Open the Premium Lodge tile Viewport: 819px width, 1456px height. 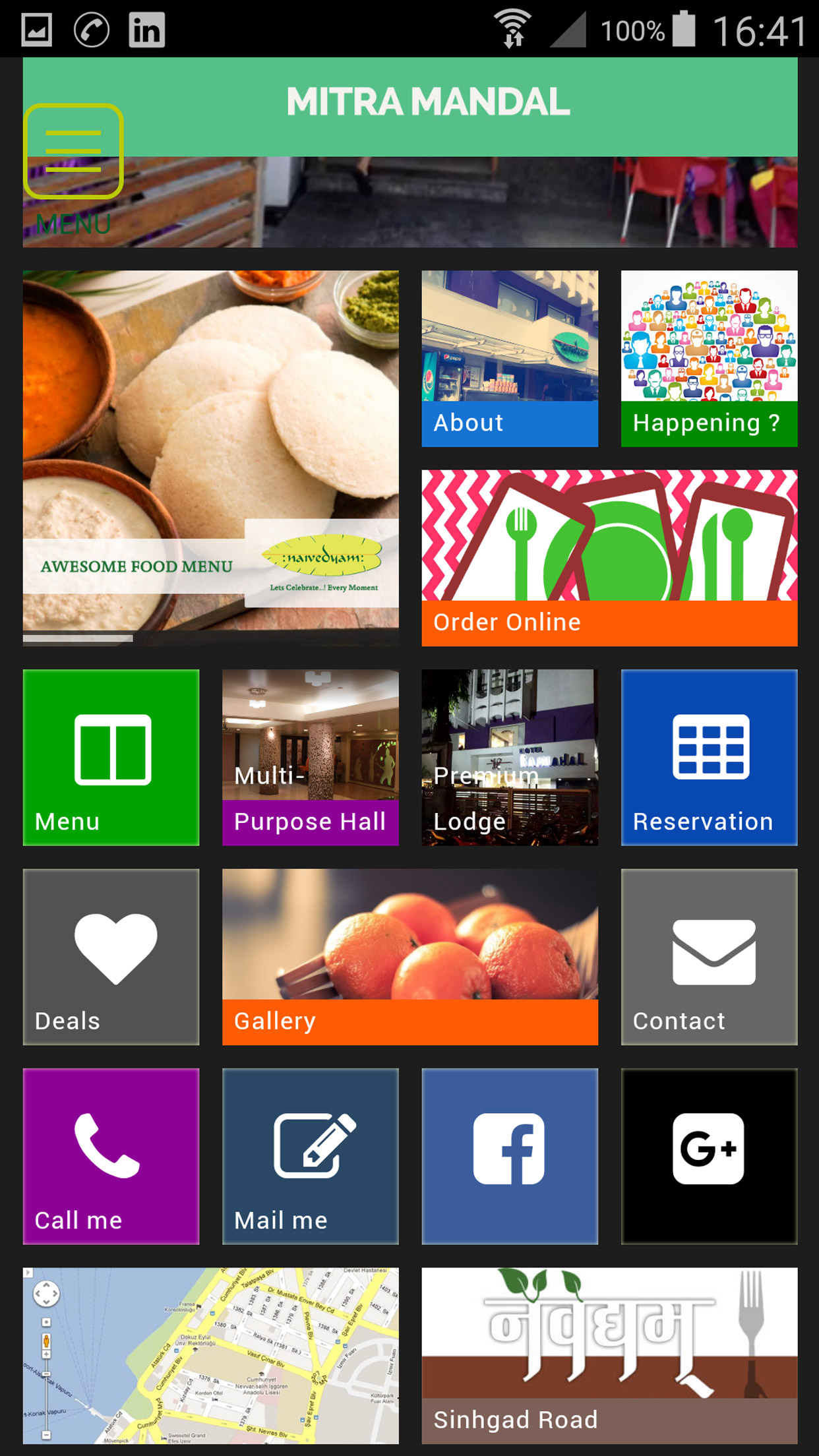[510, 757]
